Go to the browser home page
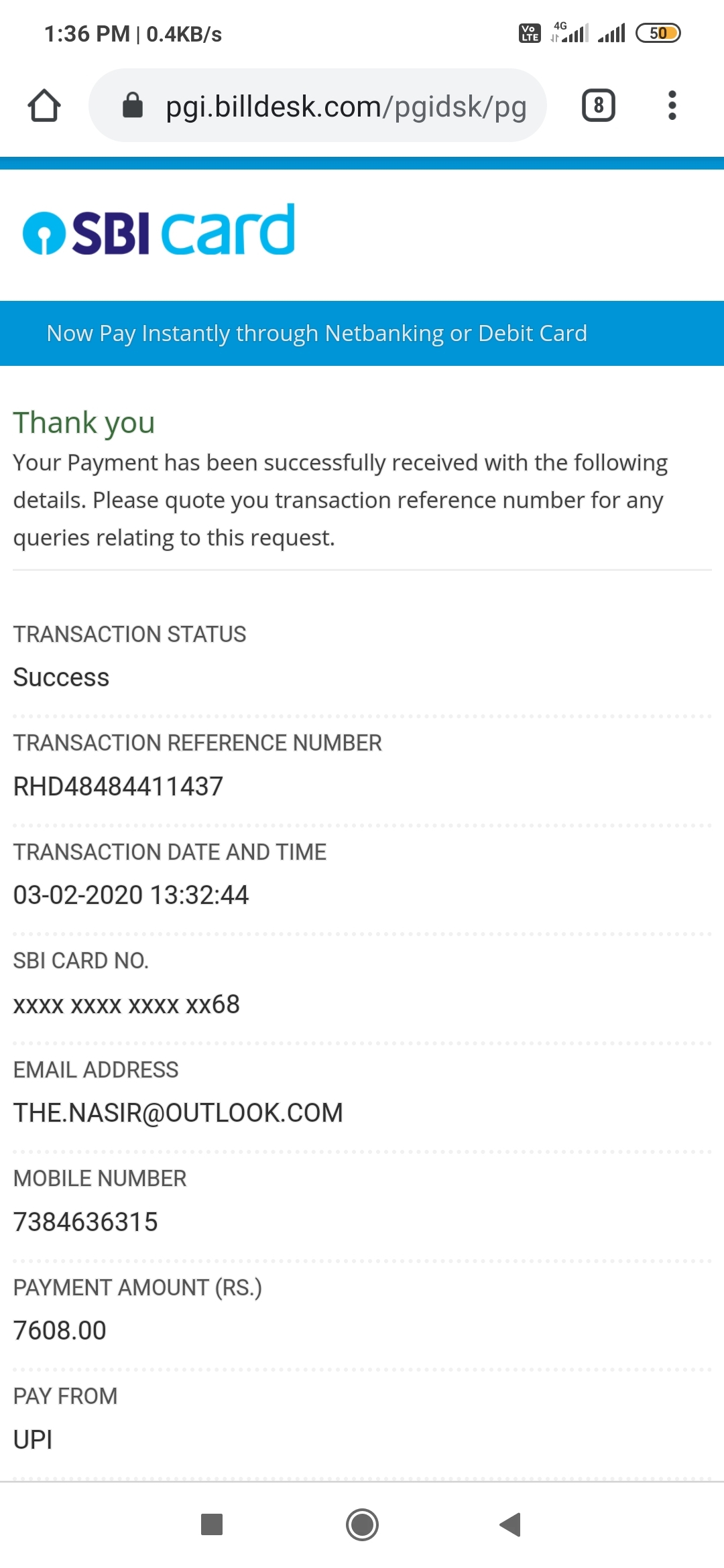The image size is (724, 1568). click(x=44, y=106)
